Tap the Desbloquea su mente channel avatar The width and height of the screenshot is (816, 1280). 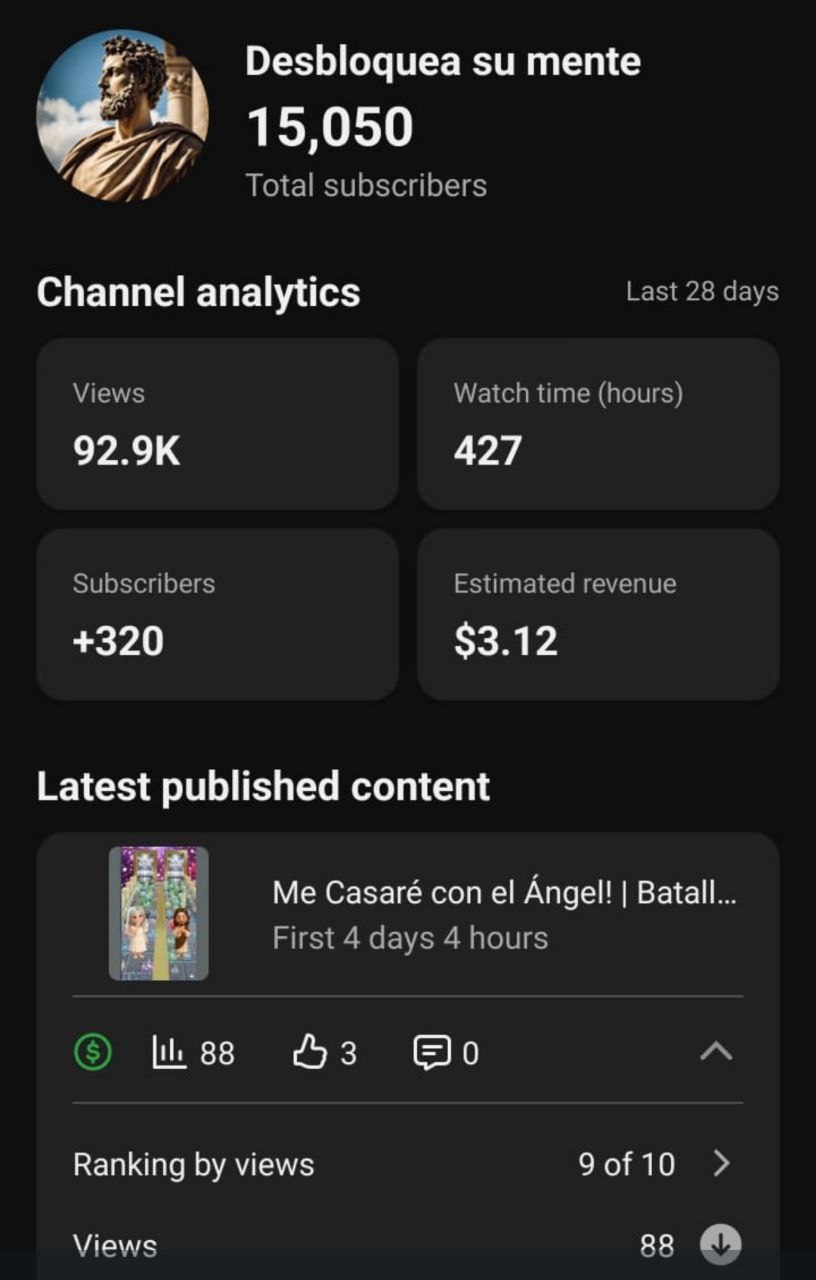[122, 115]
